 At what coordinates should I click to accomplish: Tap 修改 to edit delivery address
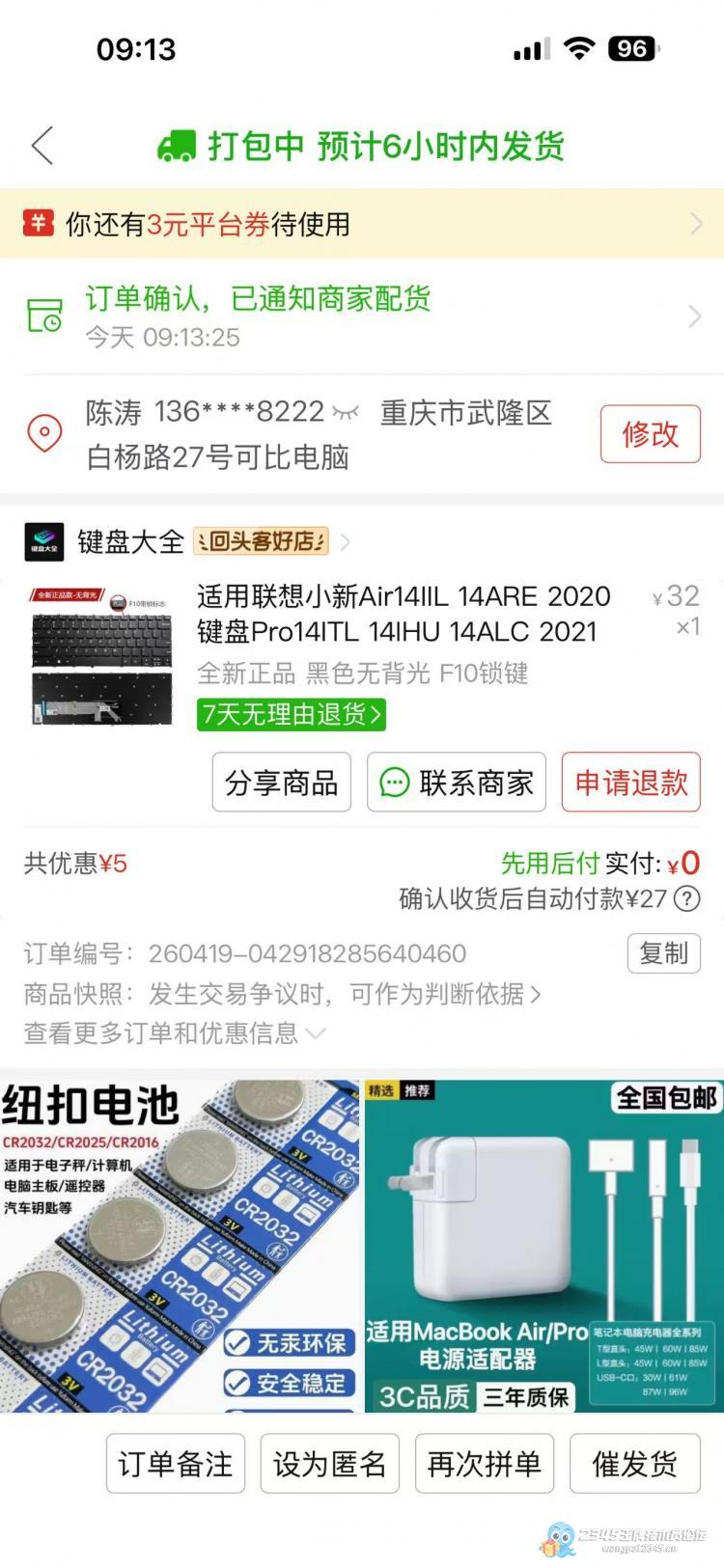(x=650, y=434)
